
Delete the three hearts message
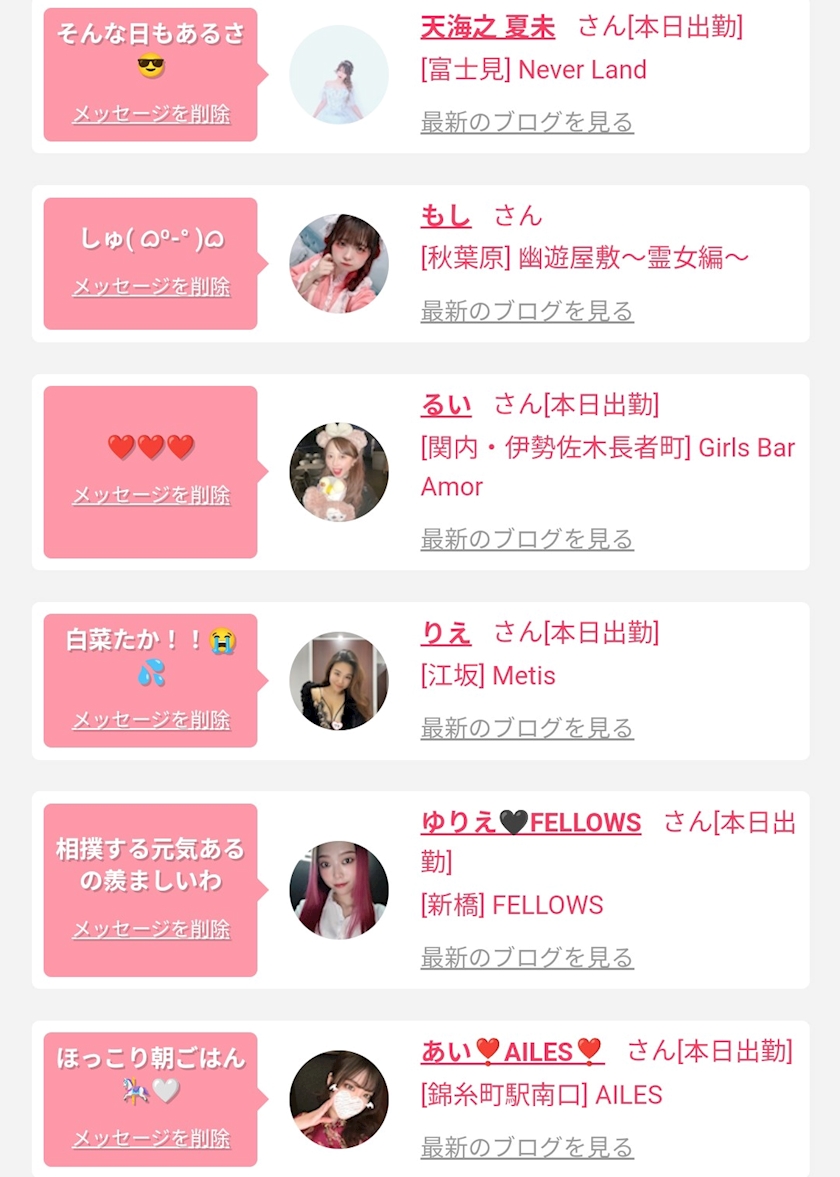151,495
